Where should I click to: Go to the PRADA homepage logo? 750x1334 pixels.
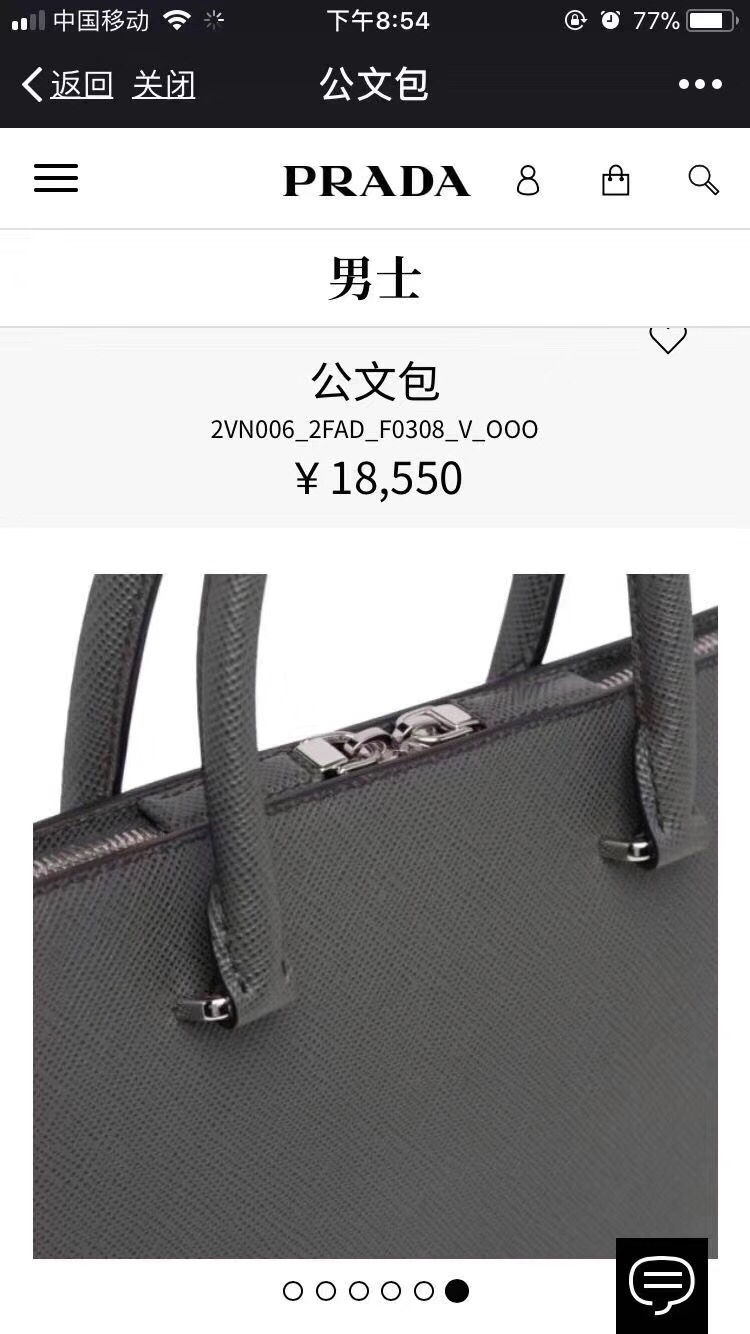pos(376,181)
